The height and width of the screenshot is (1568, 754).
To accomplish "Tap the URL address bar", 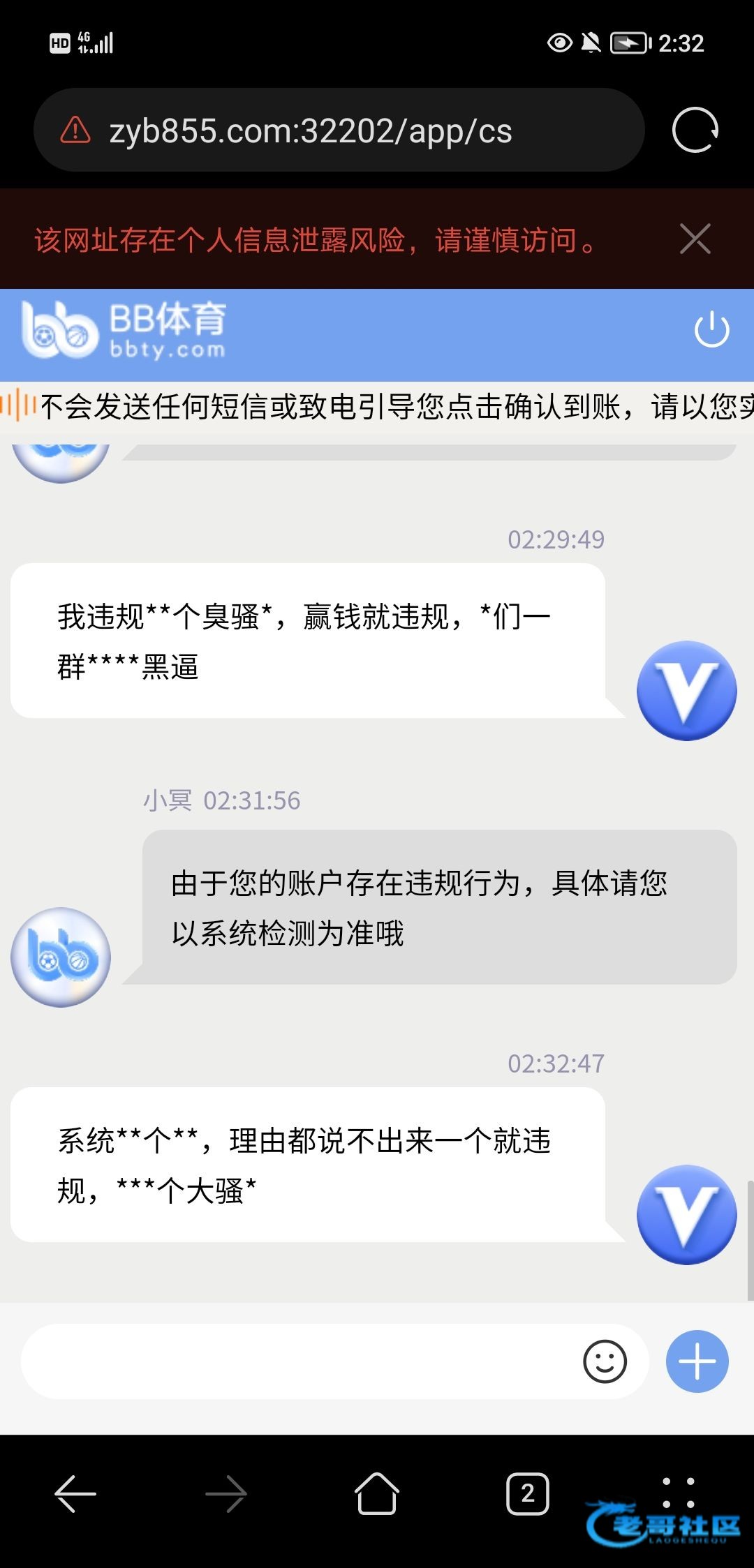I will tap(311, 130).
